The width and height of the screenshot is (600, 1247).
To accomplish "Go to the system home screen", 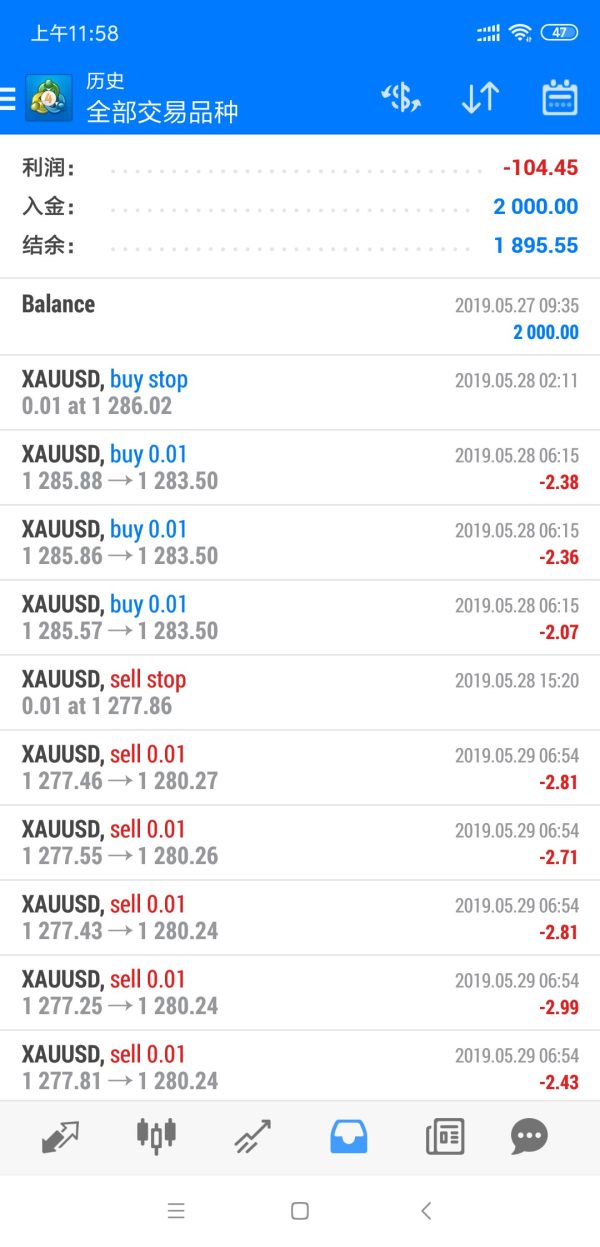I will (x=300, y=1211).
